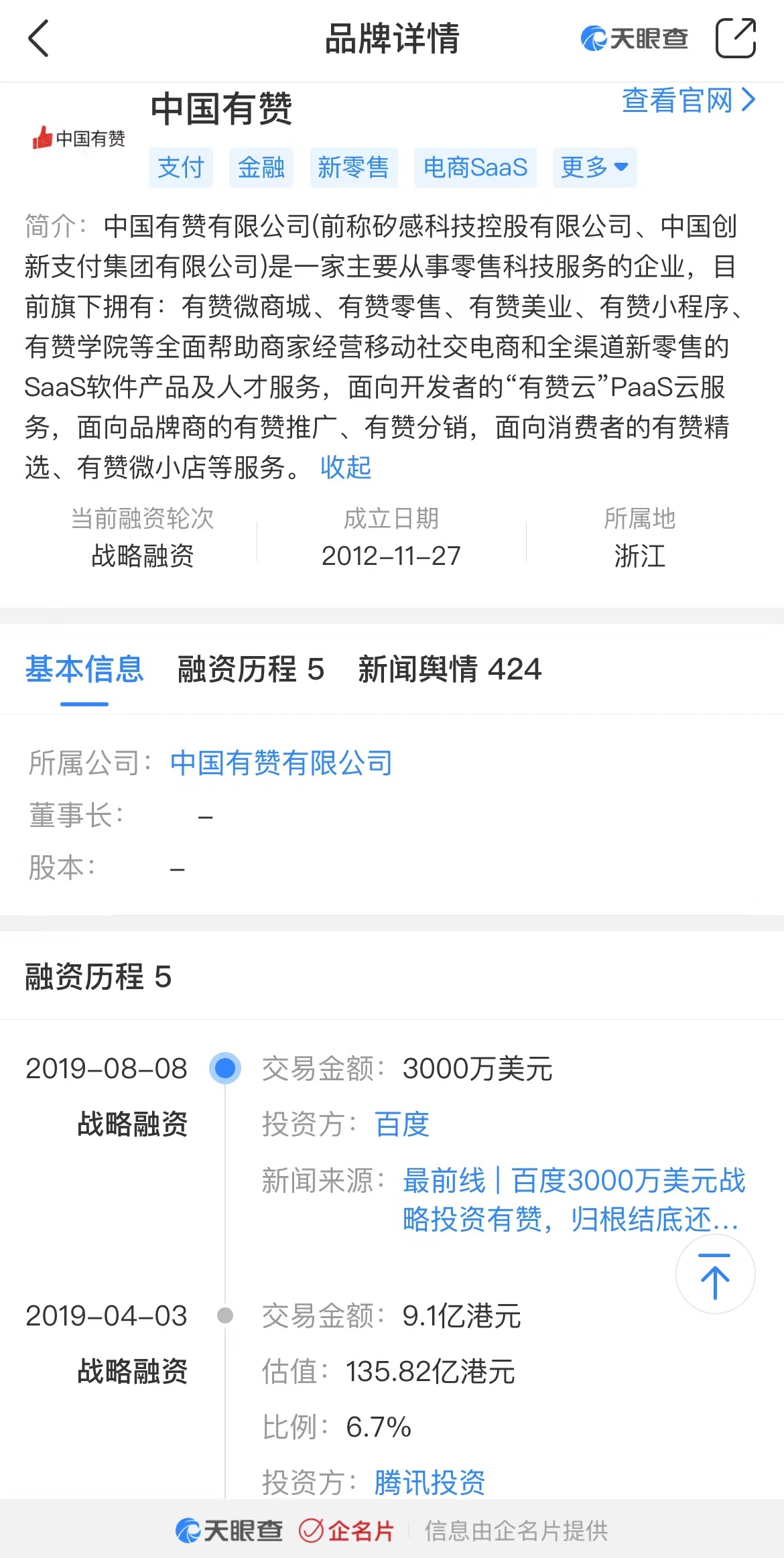Select the 电商SaaS tag
This screenshot has height=1558, width=784.
475,168
